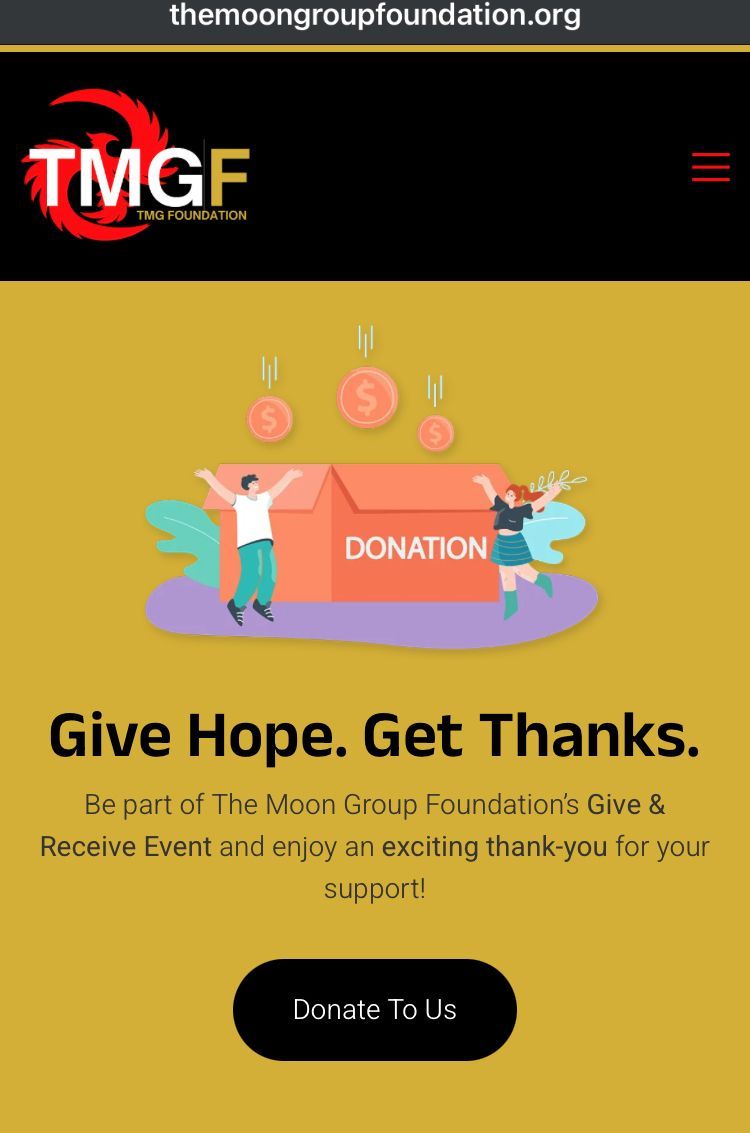750x1133 pixels.
Task: Tap the themoongroupfoundation.org address bar
Action: click(x=375, y=16)
